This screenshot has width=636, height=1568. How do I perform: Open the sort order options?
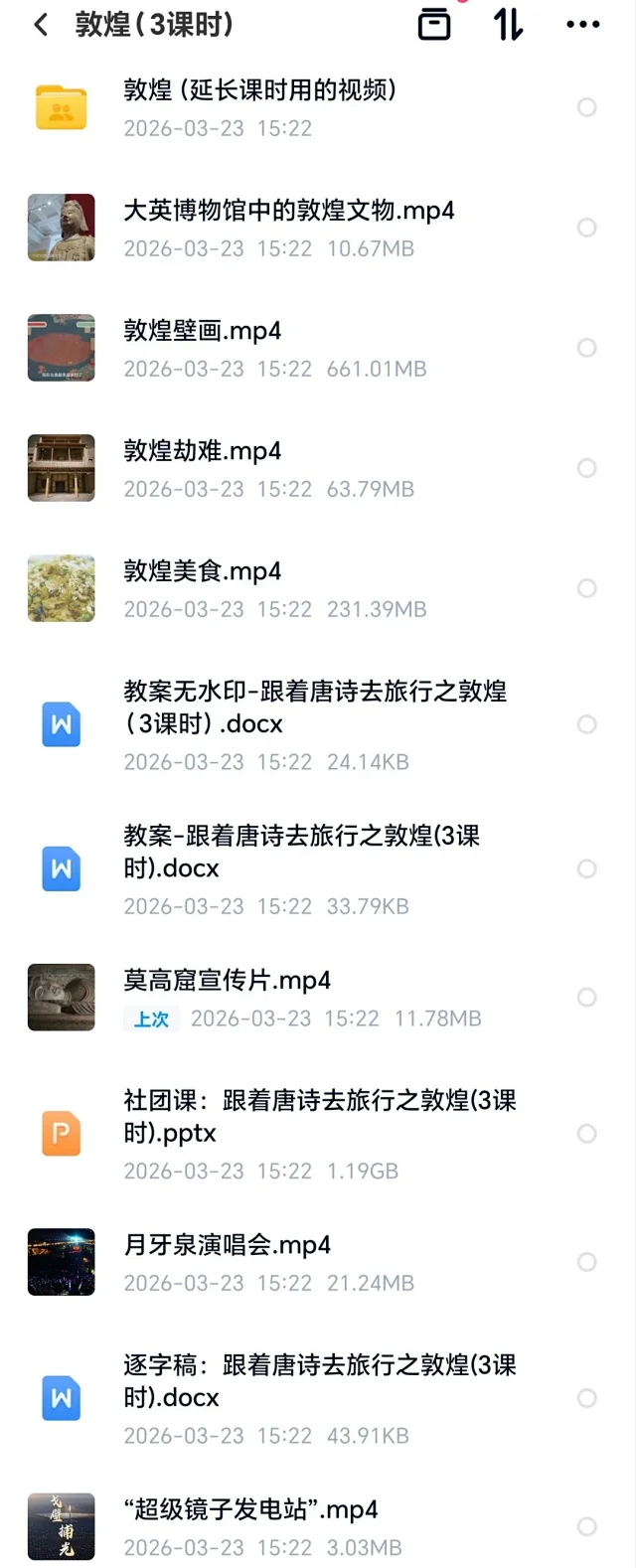tap(508, 24)
